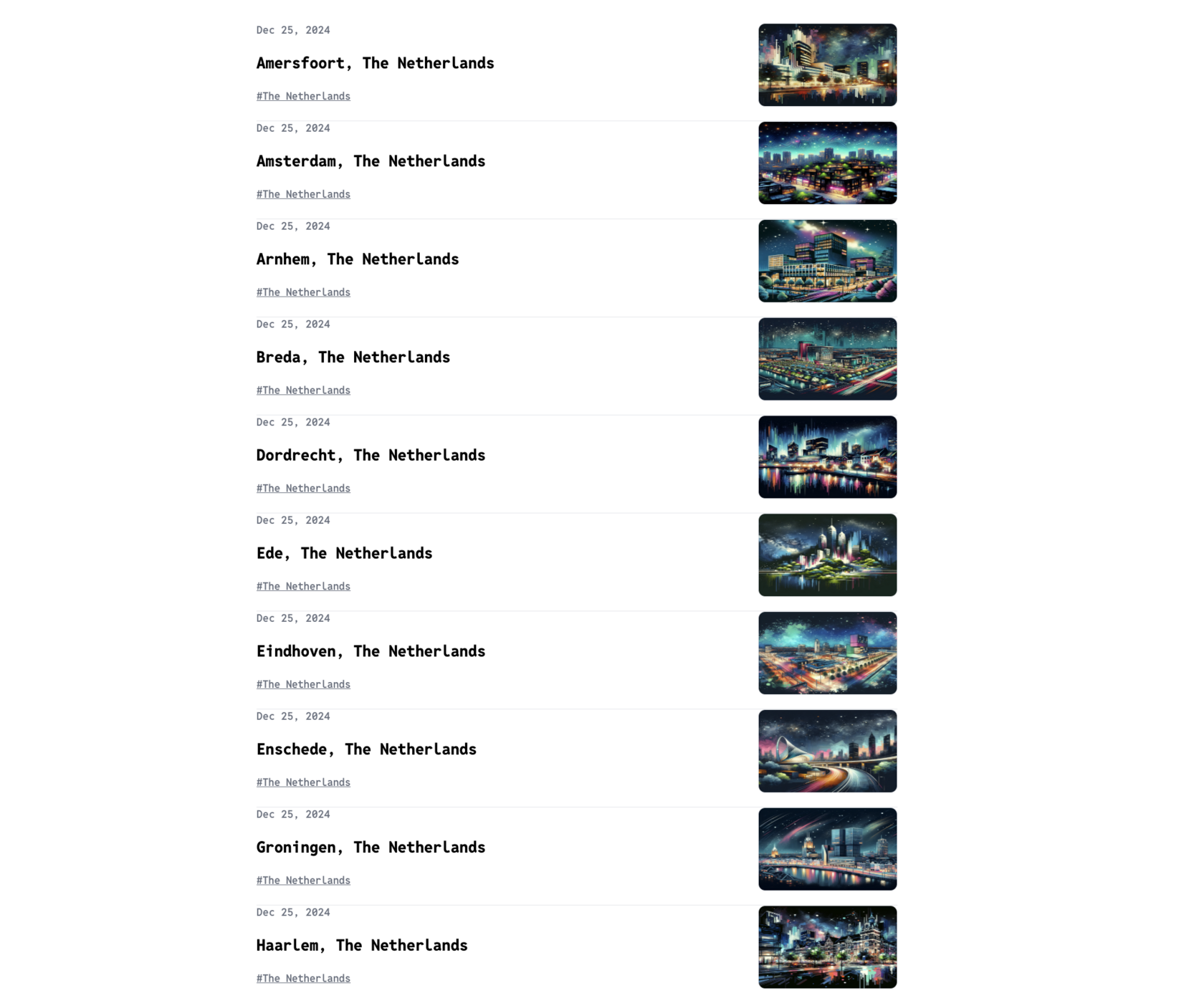Open the #The Netherlands tag under Enschede

click(303, 782)
